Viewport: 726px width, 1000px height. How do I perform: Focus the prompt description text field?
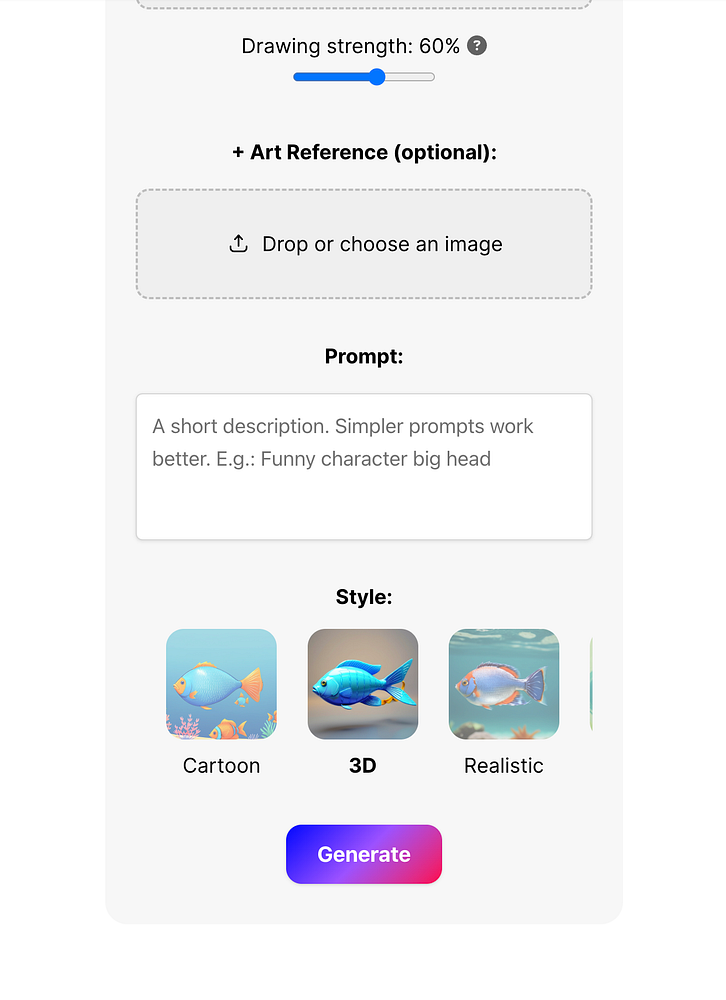(x=364, y=466)
